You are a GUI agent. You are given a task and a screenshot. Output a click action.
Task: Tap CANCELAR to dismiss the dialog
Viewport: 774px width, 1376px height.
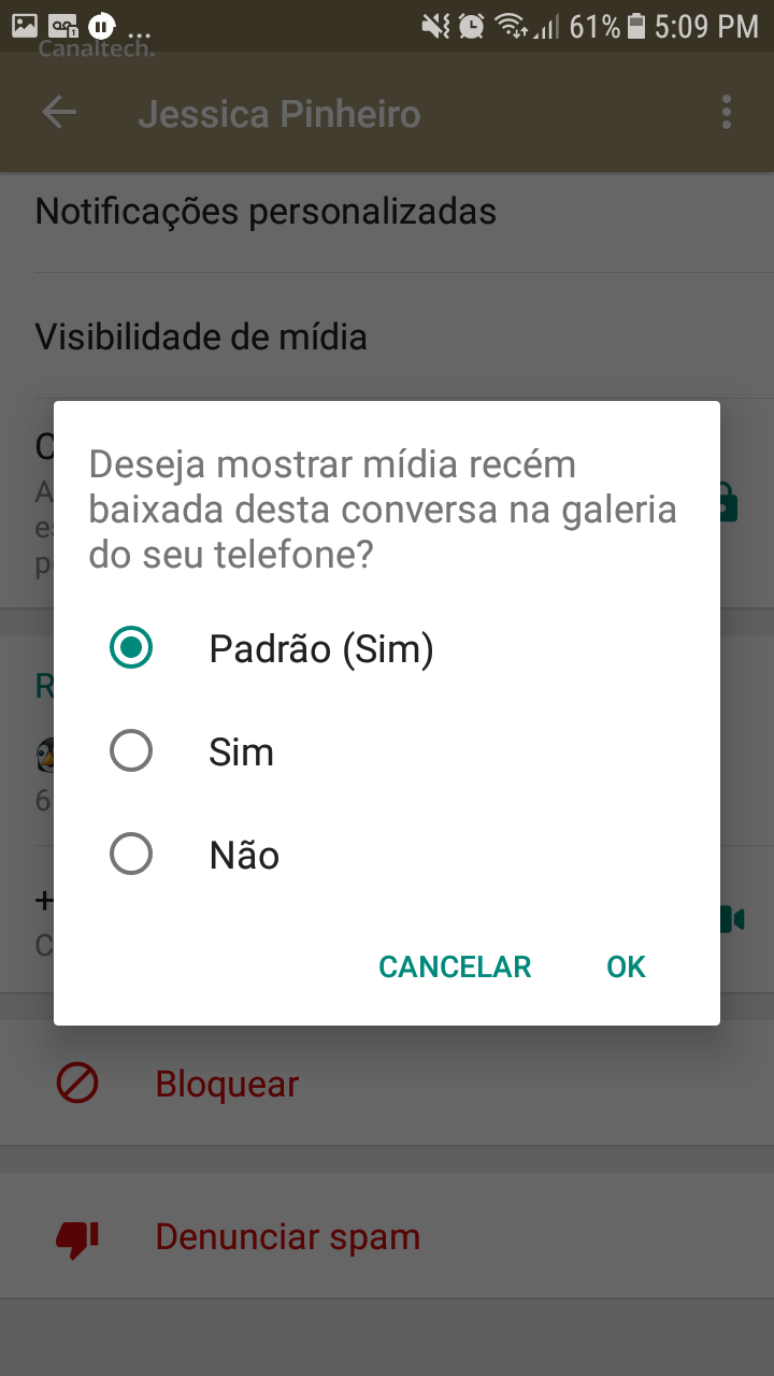coord(455,966)
